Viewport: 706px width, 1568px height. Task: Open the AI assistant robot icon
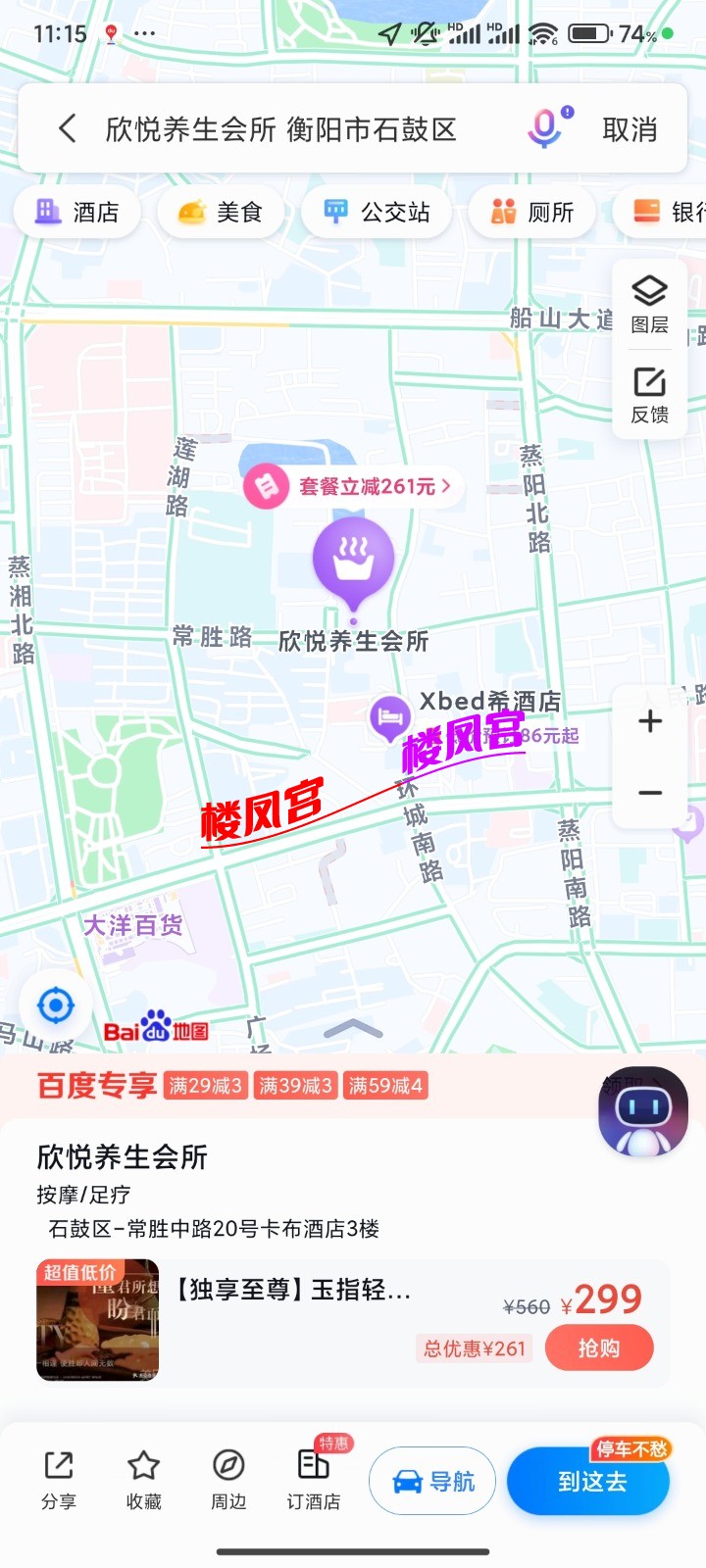(x=642, y=1110)
